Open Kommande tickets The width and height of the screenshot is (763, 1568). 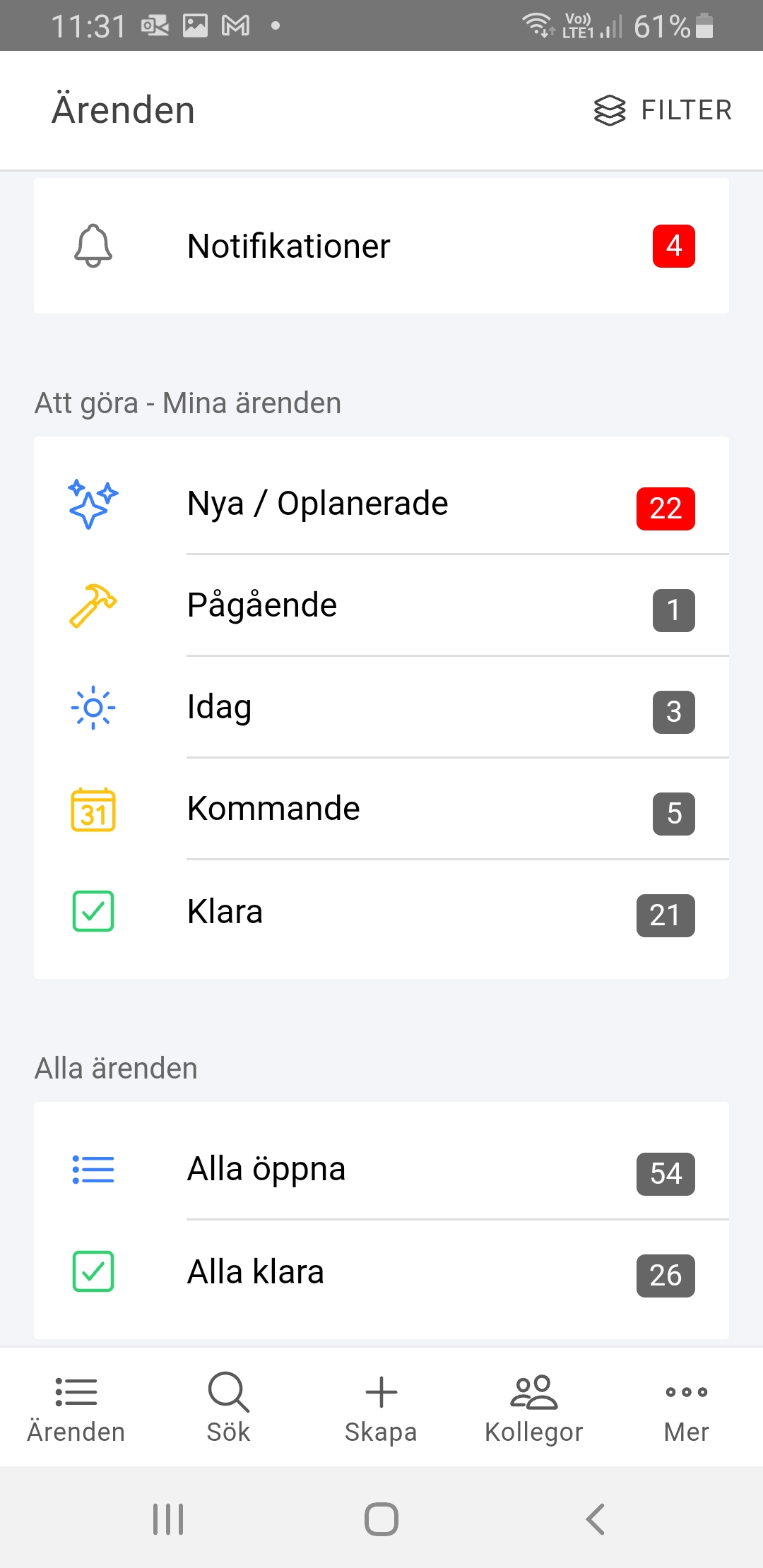pos(381,809)
